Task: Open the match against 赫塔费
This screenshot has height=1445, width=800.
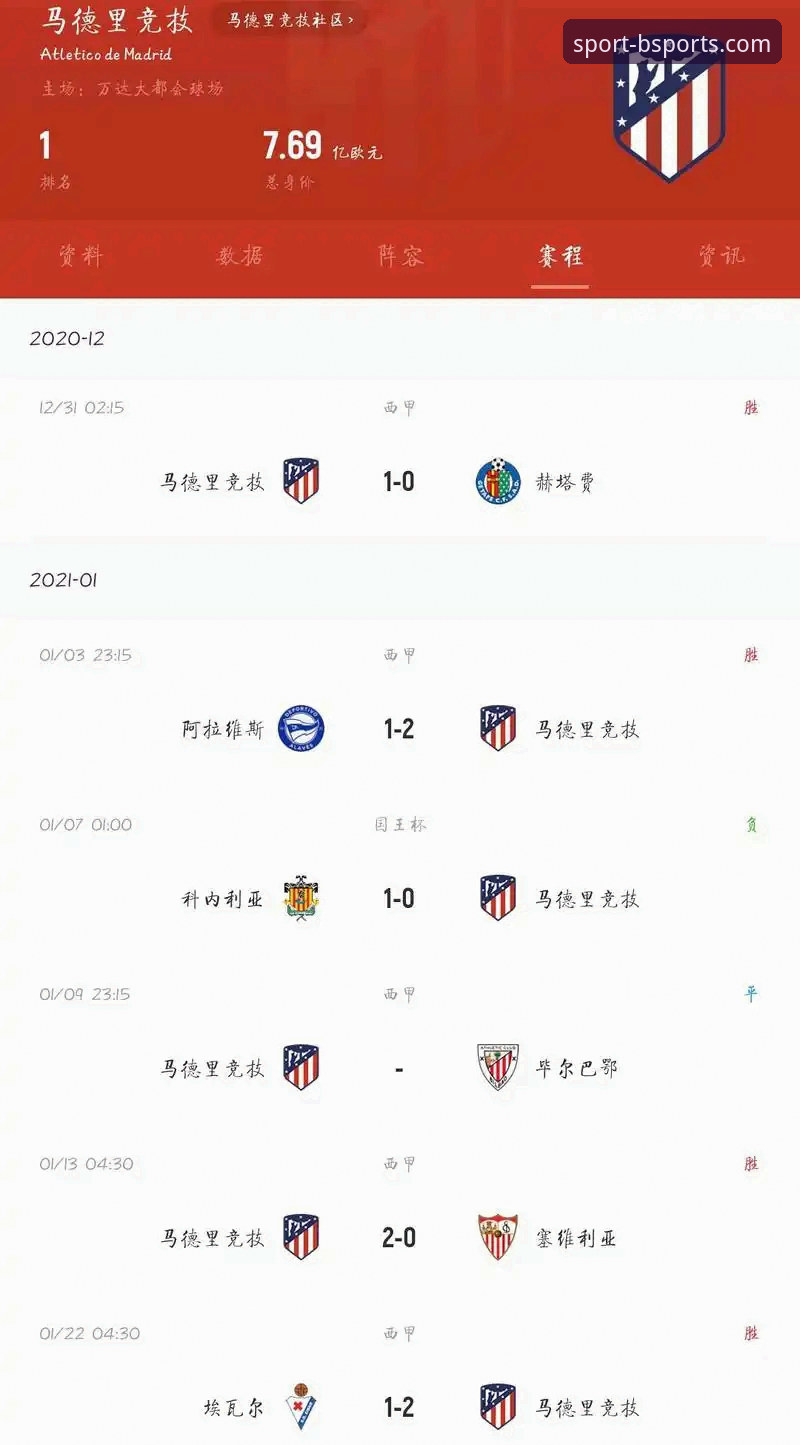Action: click(x=400, y=460)
